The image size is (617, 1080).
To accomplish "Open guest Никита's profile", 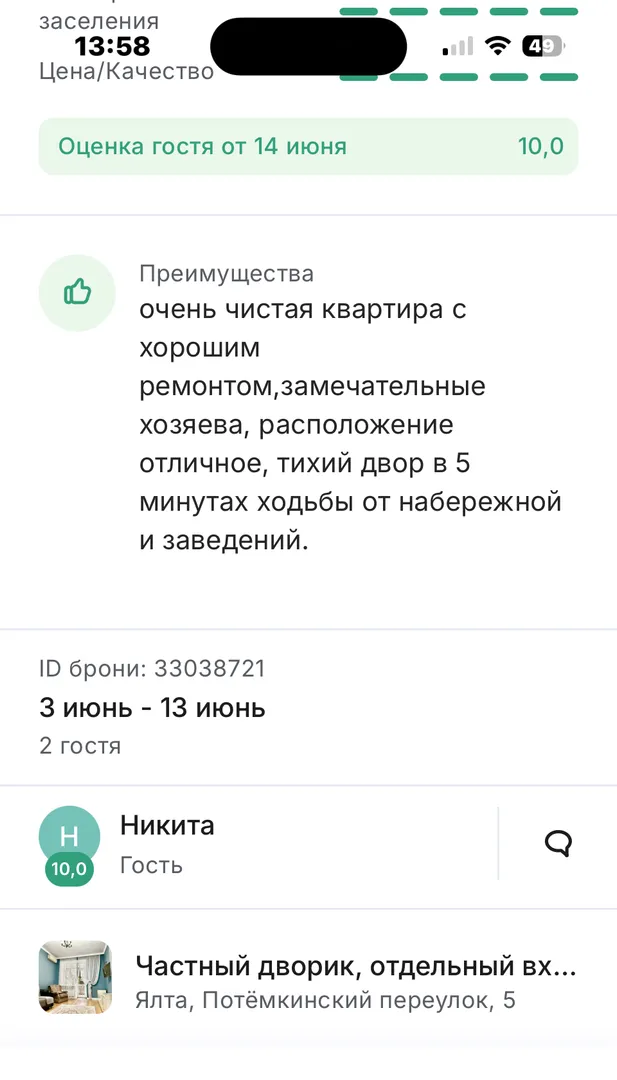I will tap(166, 843).
